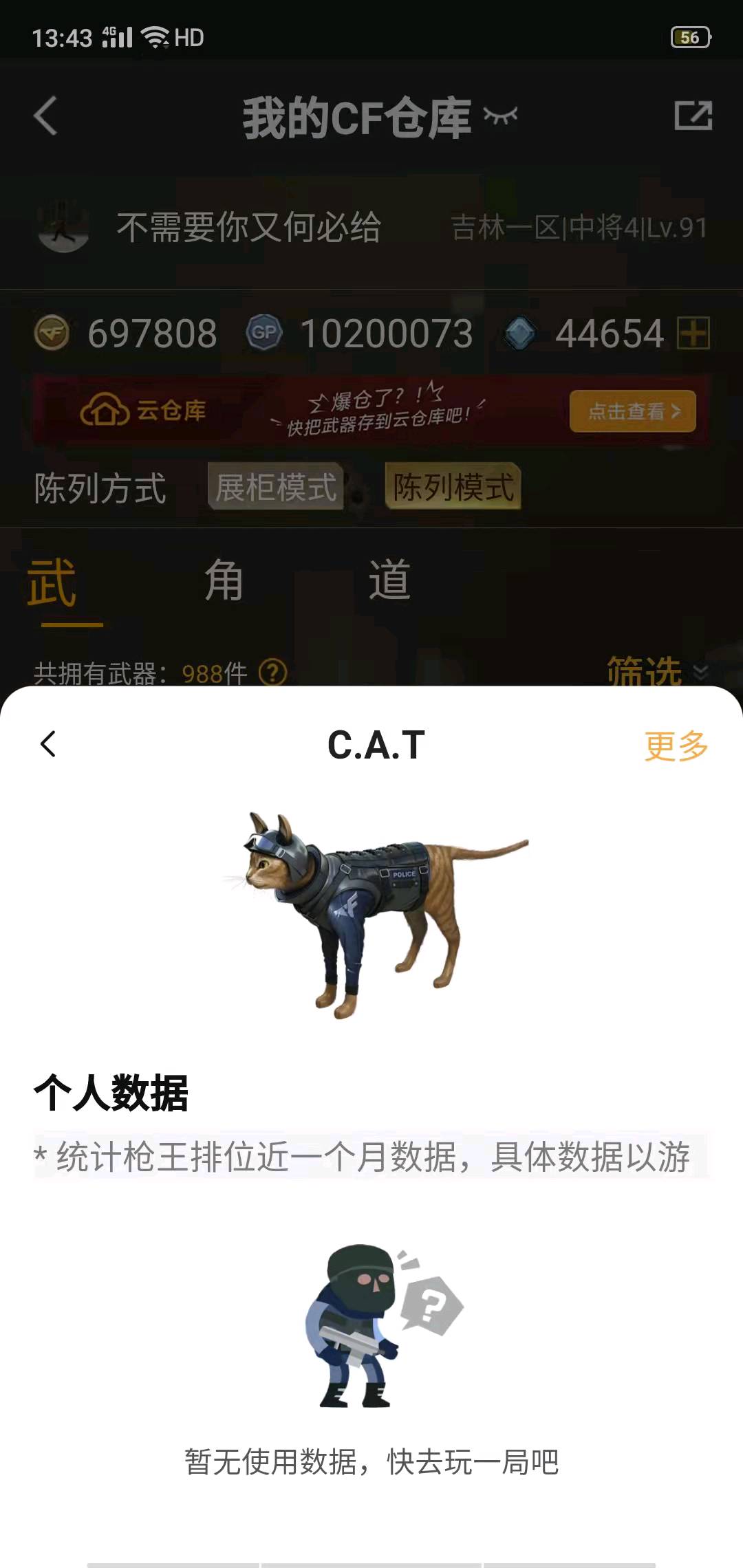The image size is (743, 1568).
Task: Open 点击查看 on the cloud warehouse banner
Action: click(x=632, y=411)
